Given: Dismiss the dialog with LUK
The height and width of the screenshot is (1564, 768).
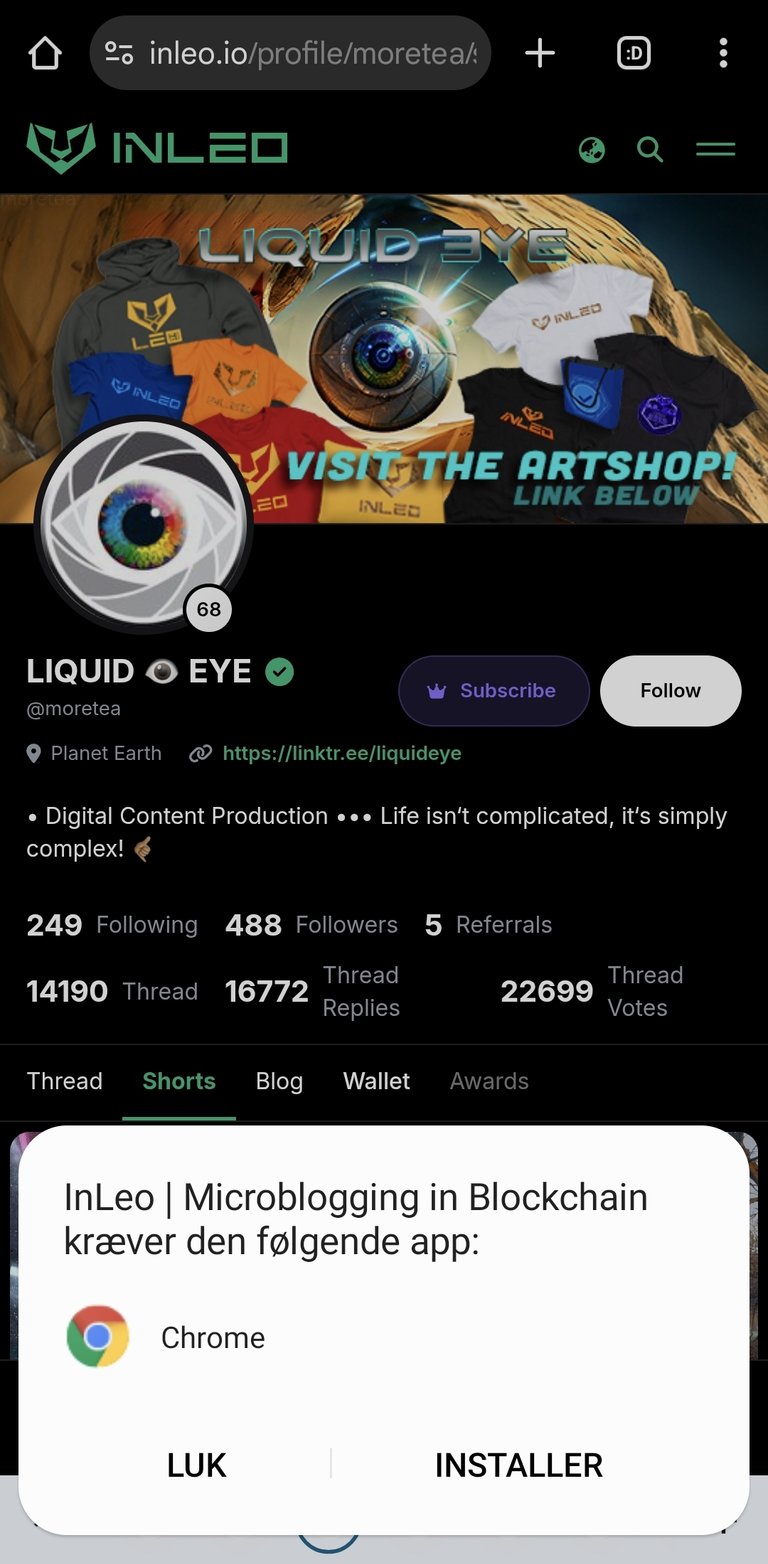Looking at the screenshot, I should click(x=197, y=1465).
